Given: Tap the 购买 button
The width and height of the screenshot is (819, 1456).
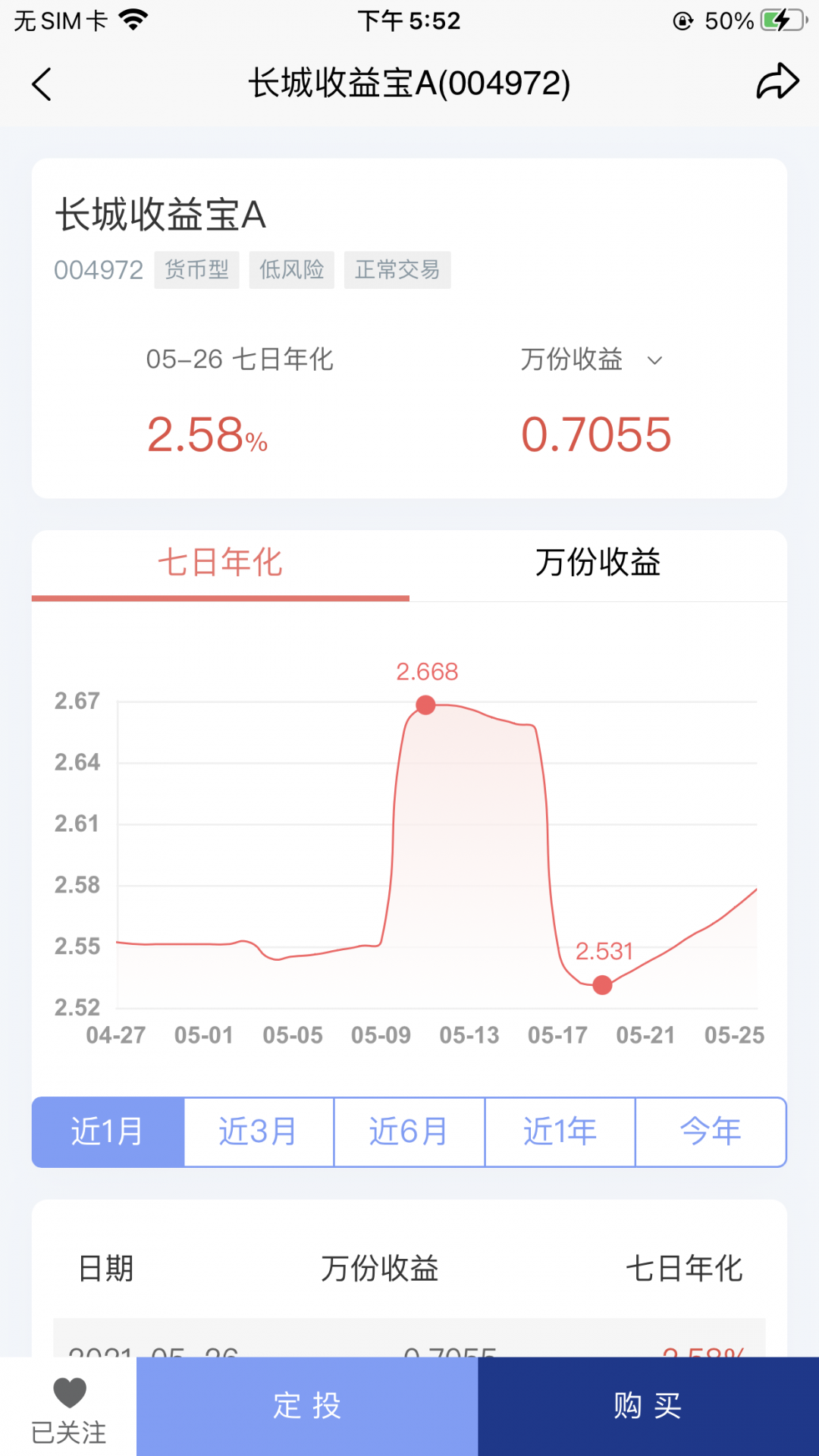Looking at the screenshot, I should 648,1406.
